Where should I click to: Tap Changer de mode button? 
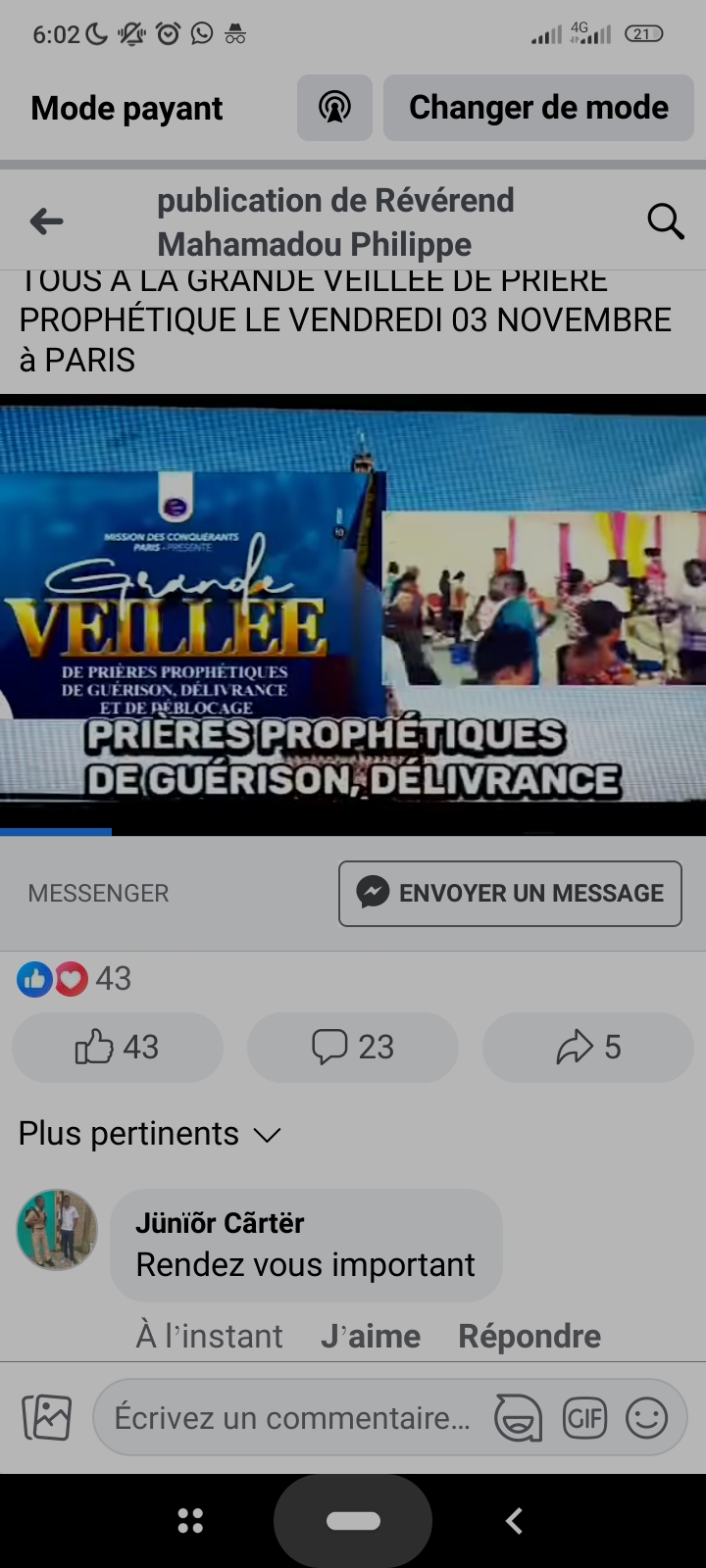coord(538,108)
